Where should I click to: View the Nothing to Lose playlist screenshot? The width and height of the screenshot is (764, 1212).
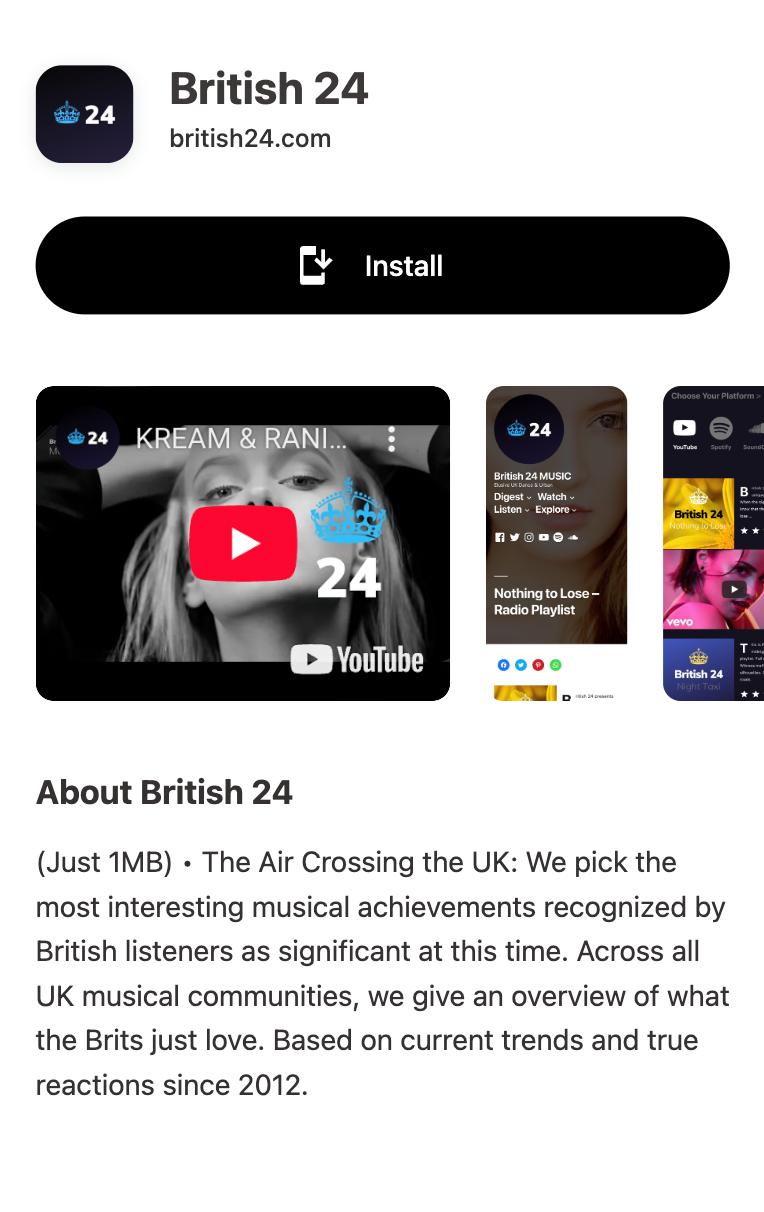pos(556,543)
